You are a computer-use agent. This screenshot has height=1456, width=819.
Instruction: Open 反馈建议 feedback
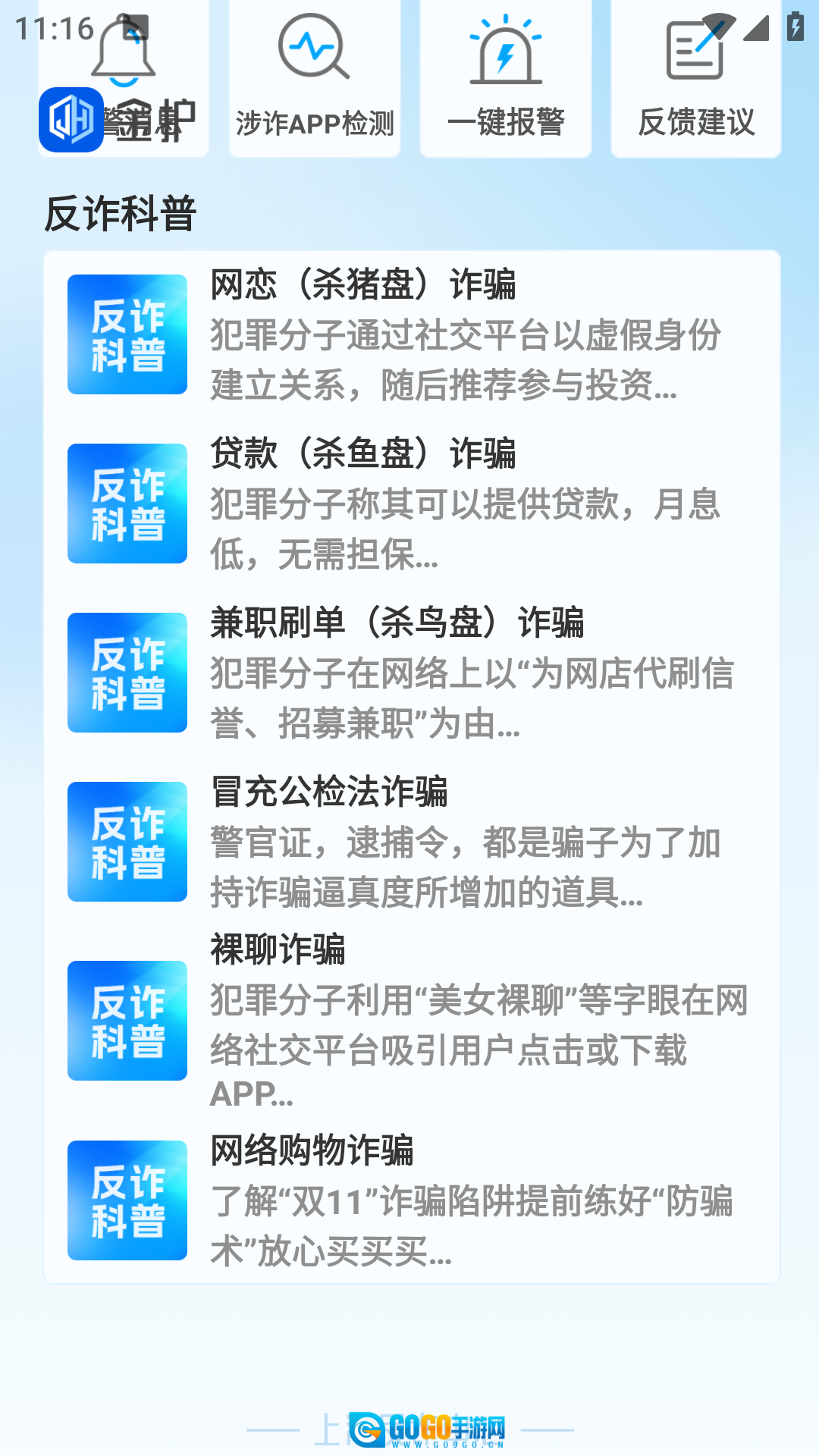coord(696,80)
